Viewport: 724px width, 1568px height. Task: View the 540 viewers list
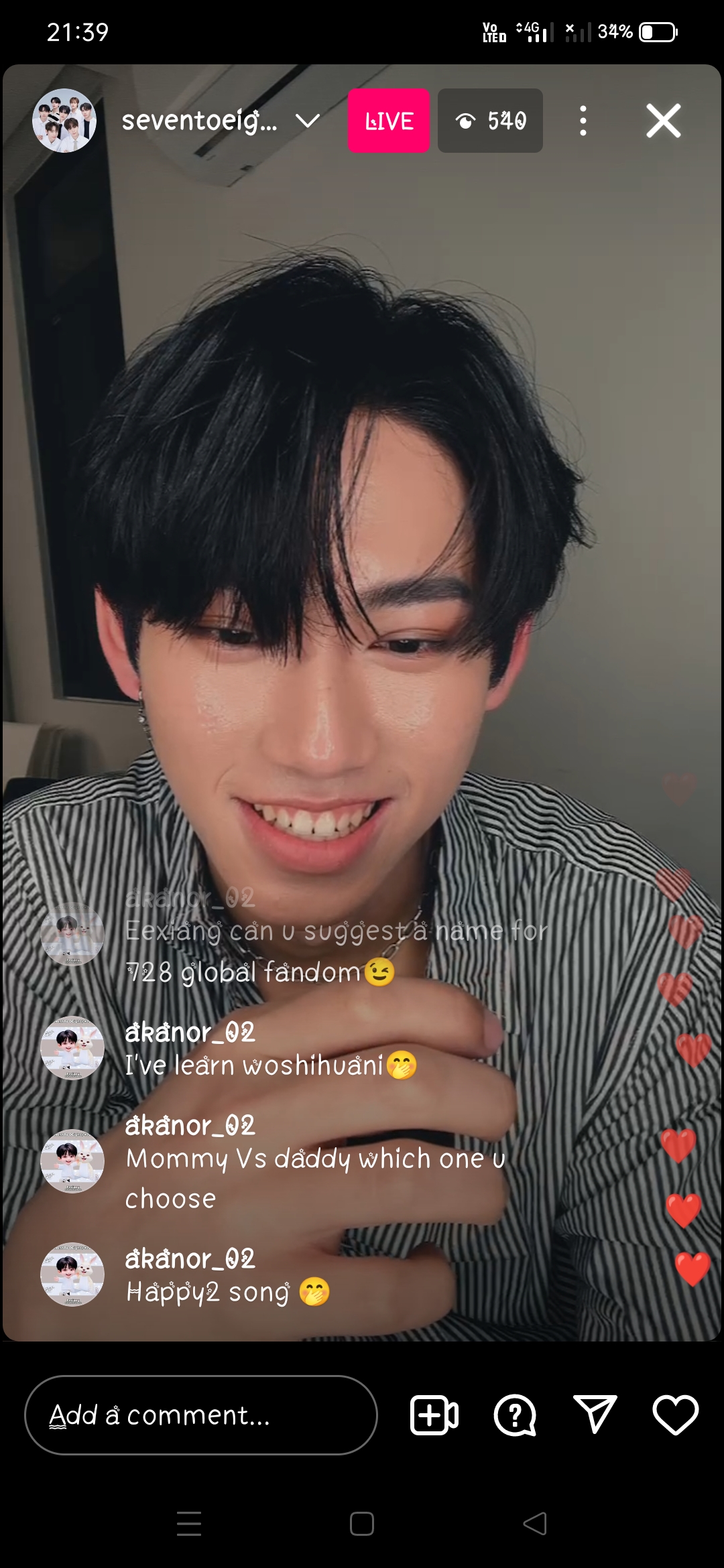point(490,121)
